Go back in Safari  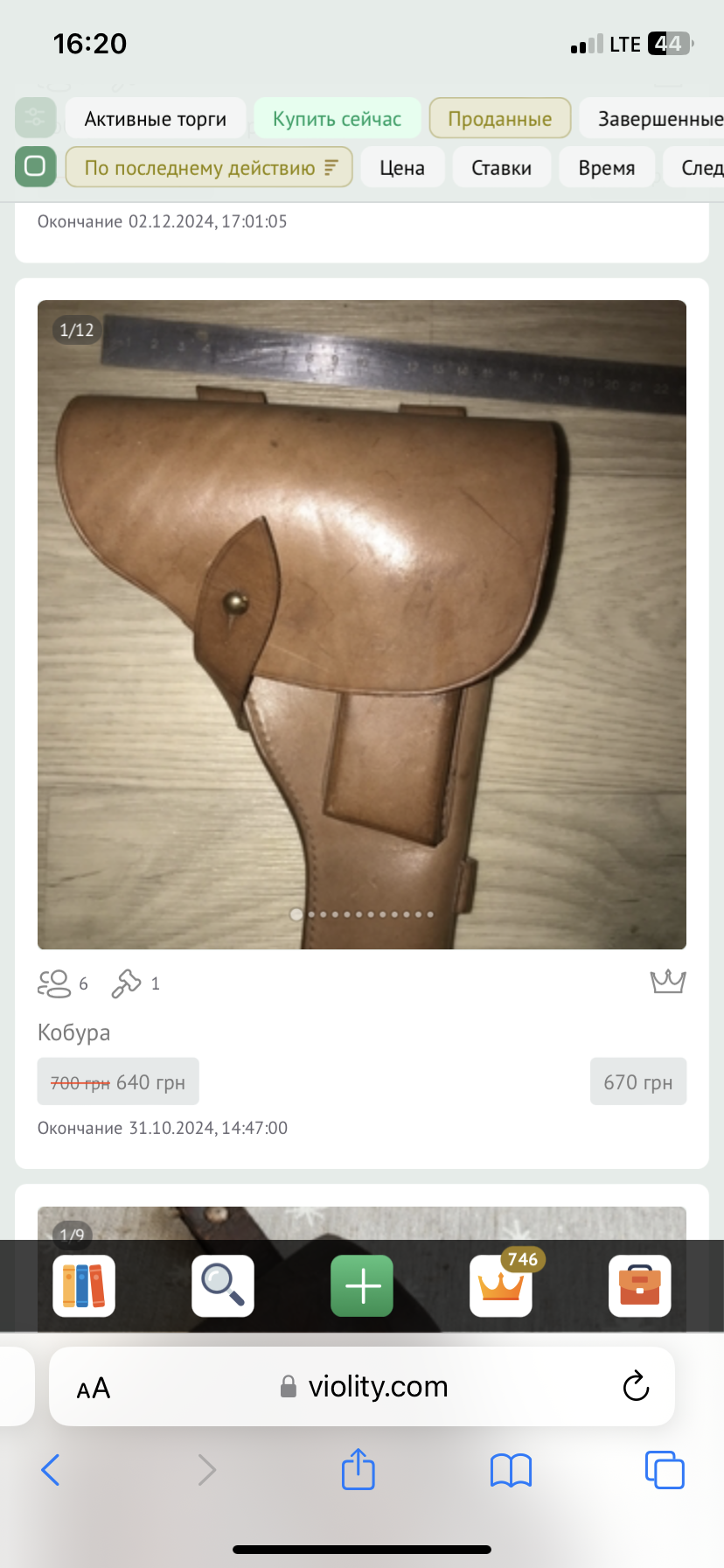[x=51, y=1470]
